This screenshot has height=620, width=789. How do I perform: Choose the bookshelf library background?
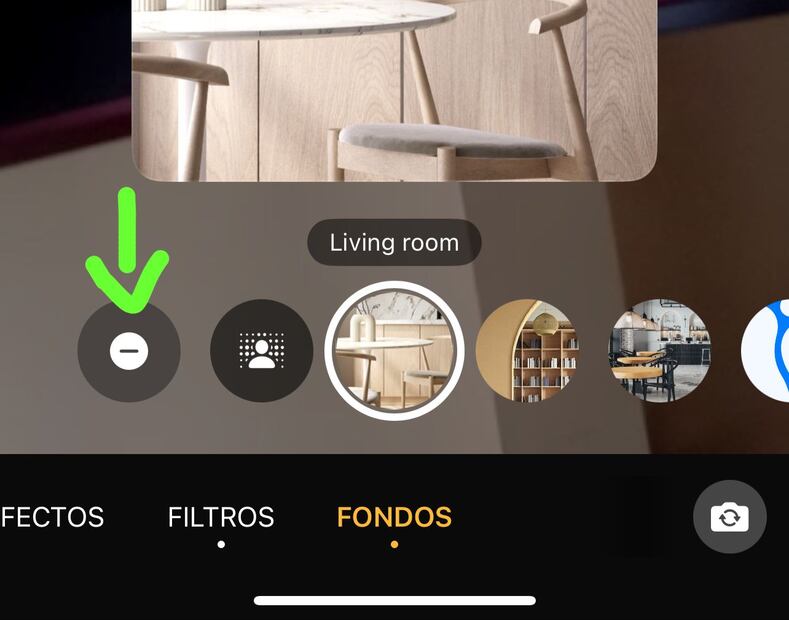[x=527, y=351]
